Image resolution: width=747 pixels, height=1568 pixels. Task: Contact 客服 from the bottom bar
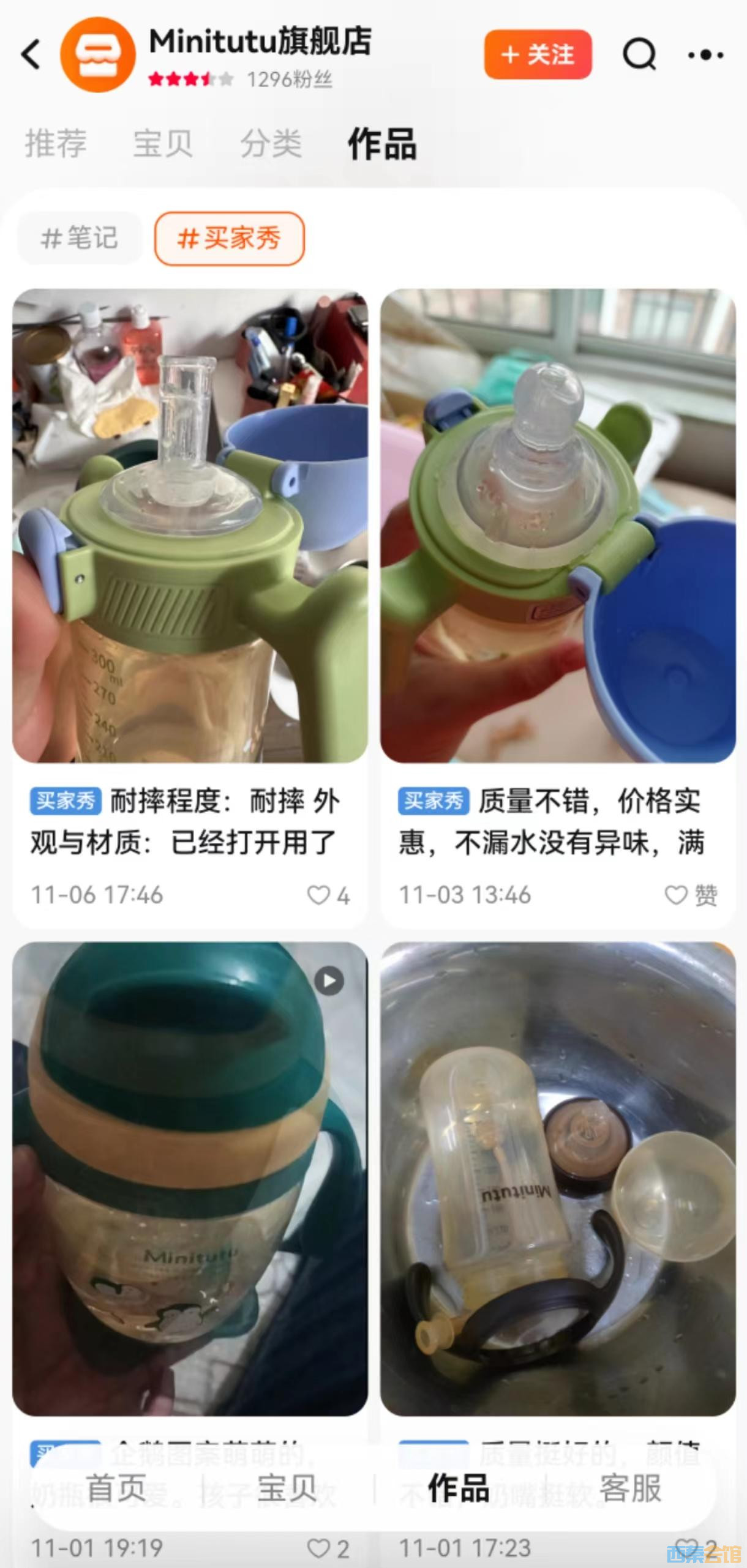pos(631,1488)
